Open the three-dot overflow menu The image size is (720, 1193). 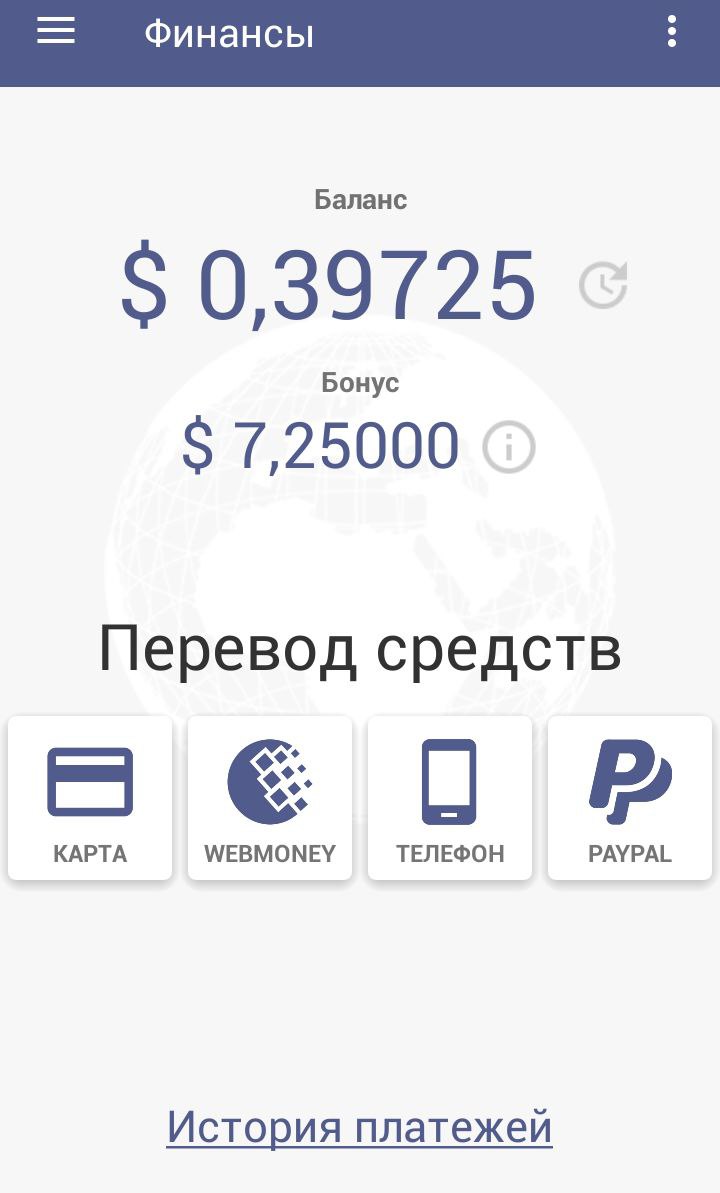(672, 32)
